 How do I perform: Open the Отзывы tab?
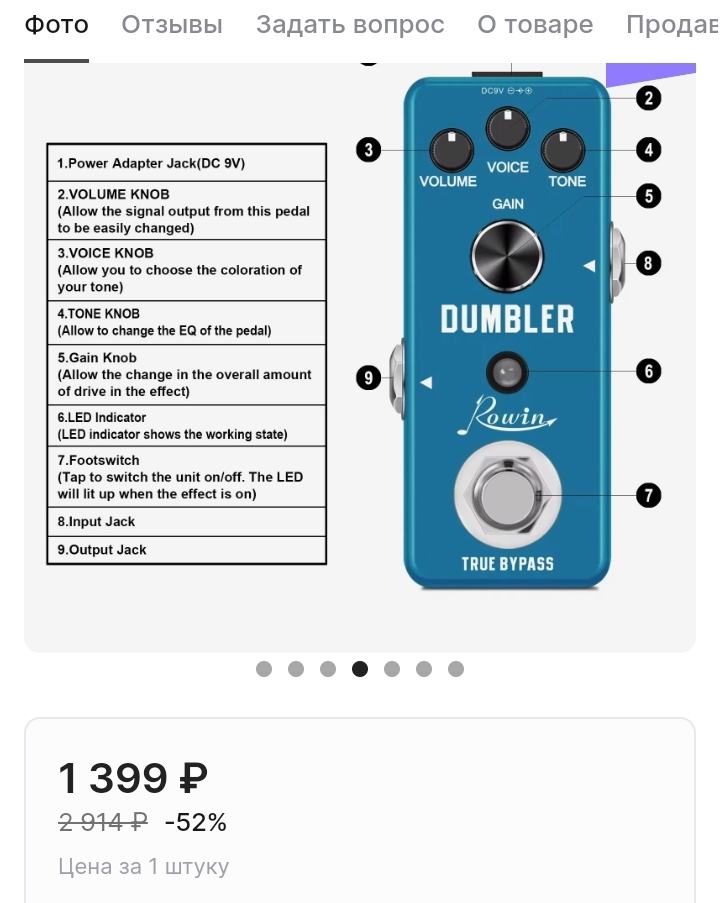point(172,25)
